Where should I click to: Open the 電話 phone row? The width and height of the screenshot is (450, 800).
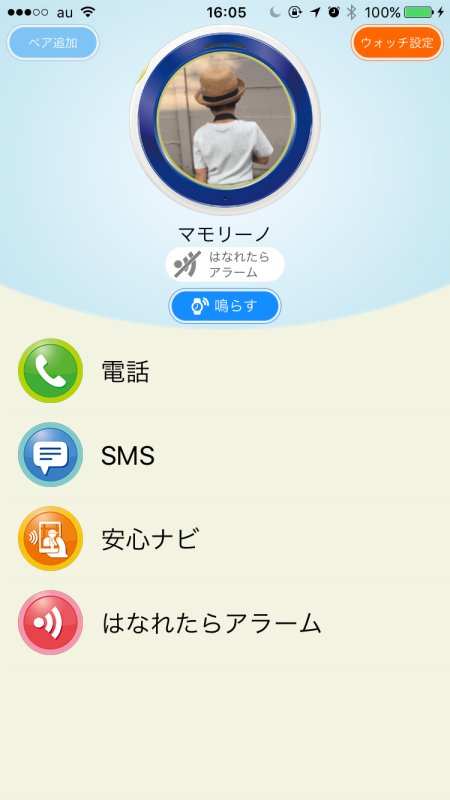pos(225,371)
